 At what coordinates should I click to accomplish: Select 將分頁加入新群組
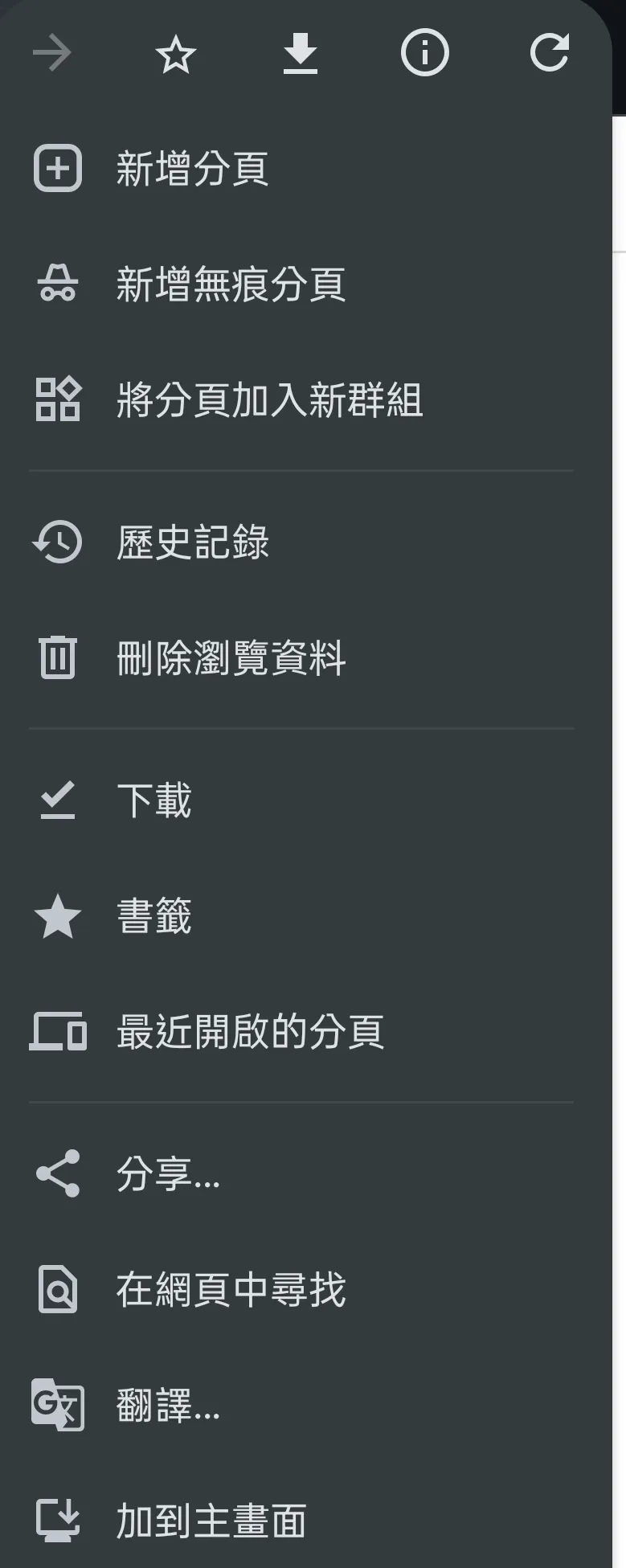[x=268, y=400]
